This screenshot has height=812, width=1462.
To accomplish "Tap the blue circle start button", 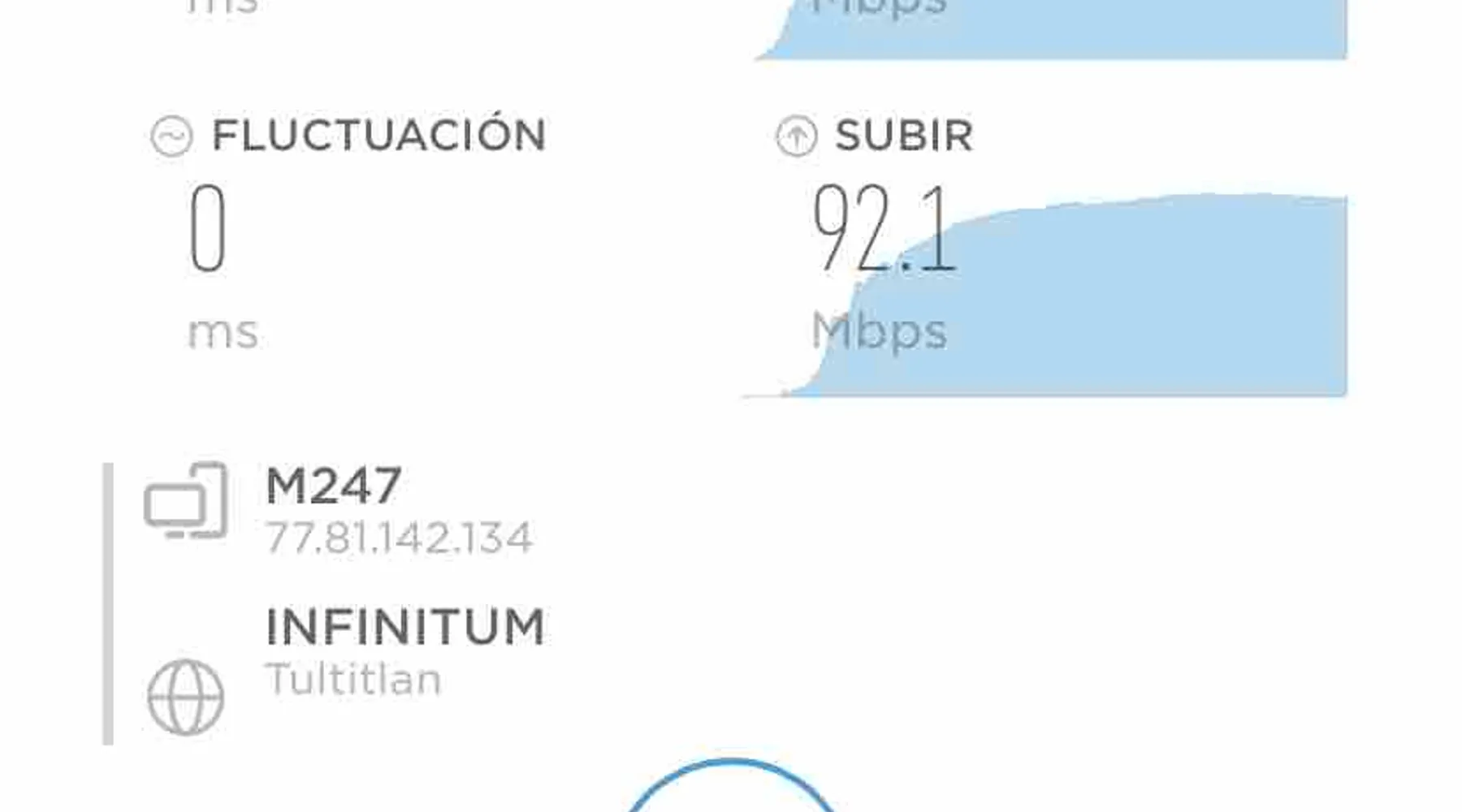I will (730, 792).
